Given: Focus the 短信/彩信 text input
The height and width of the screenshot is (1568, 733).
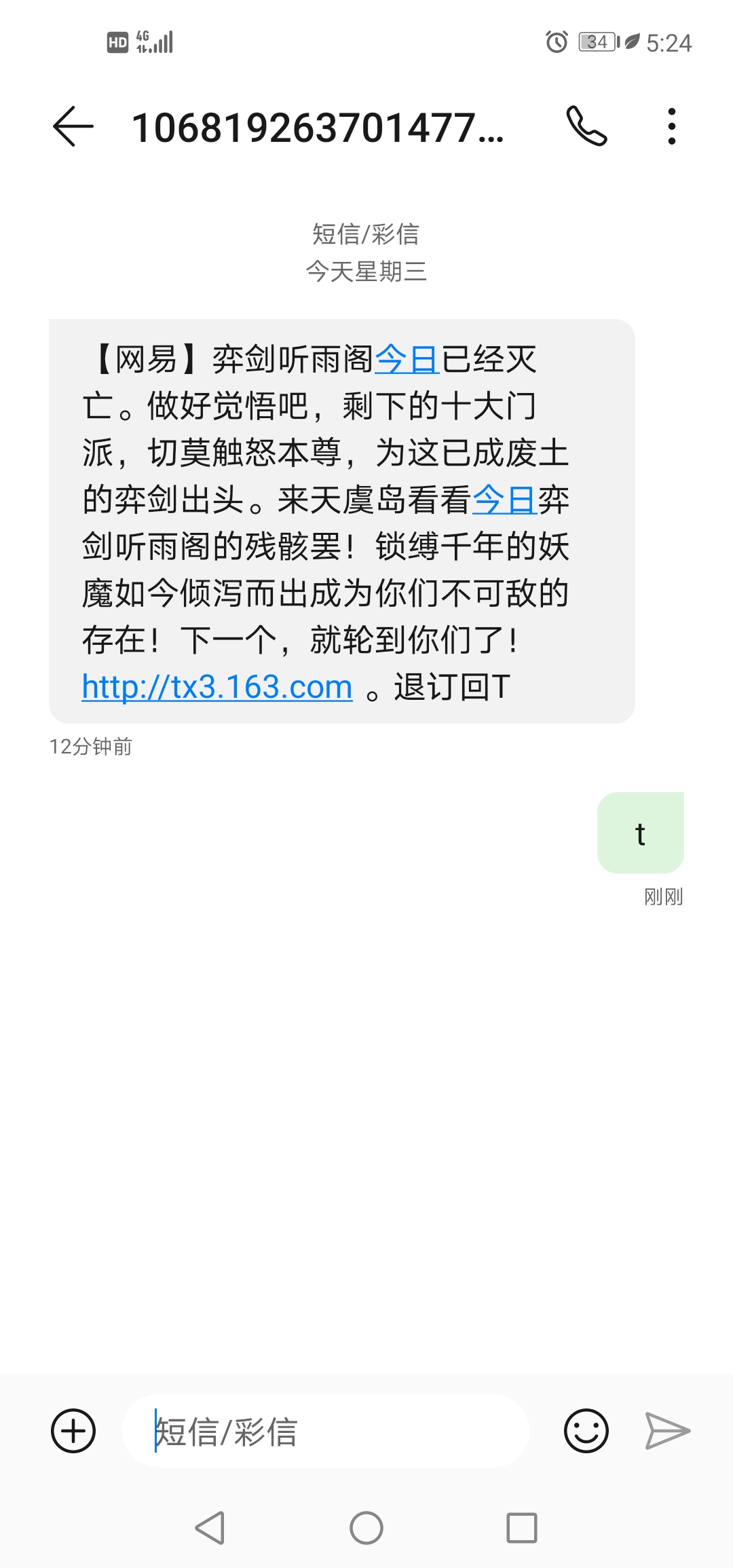Looking at the screenshot, I should coord(326,1431).
